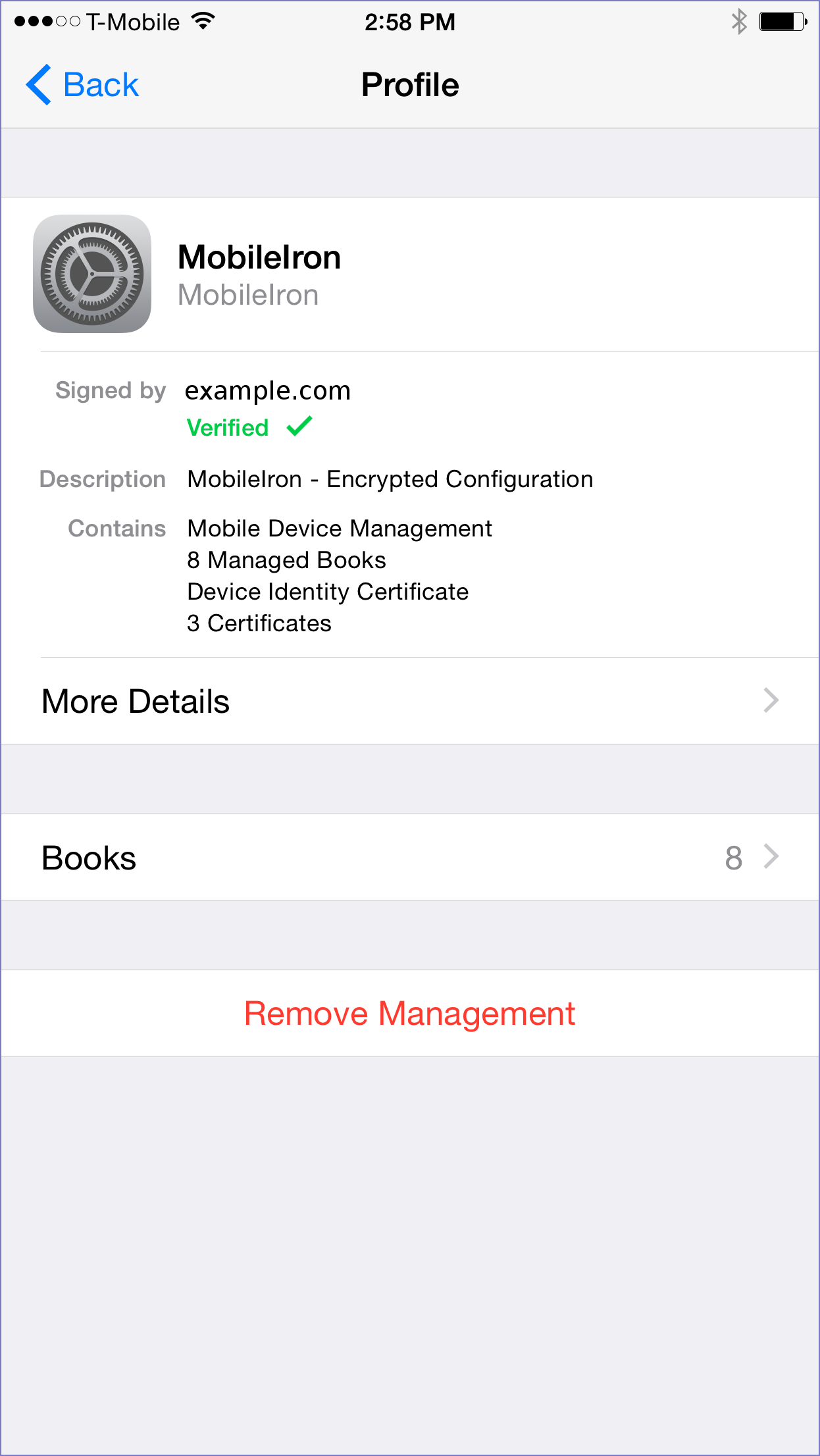
Task: Open More Details for MobileIron profile
Action: (410, 701)
